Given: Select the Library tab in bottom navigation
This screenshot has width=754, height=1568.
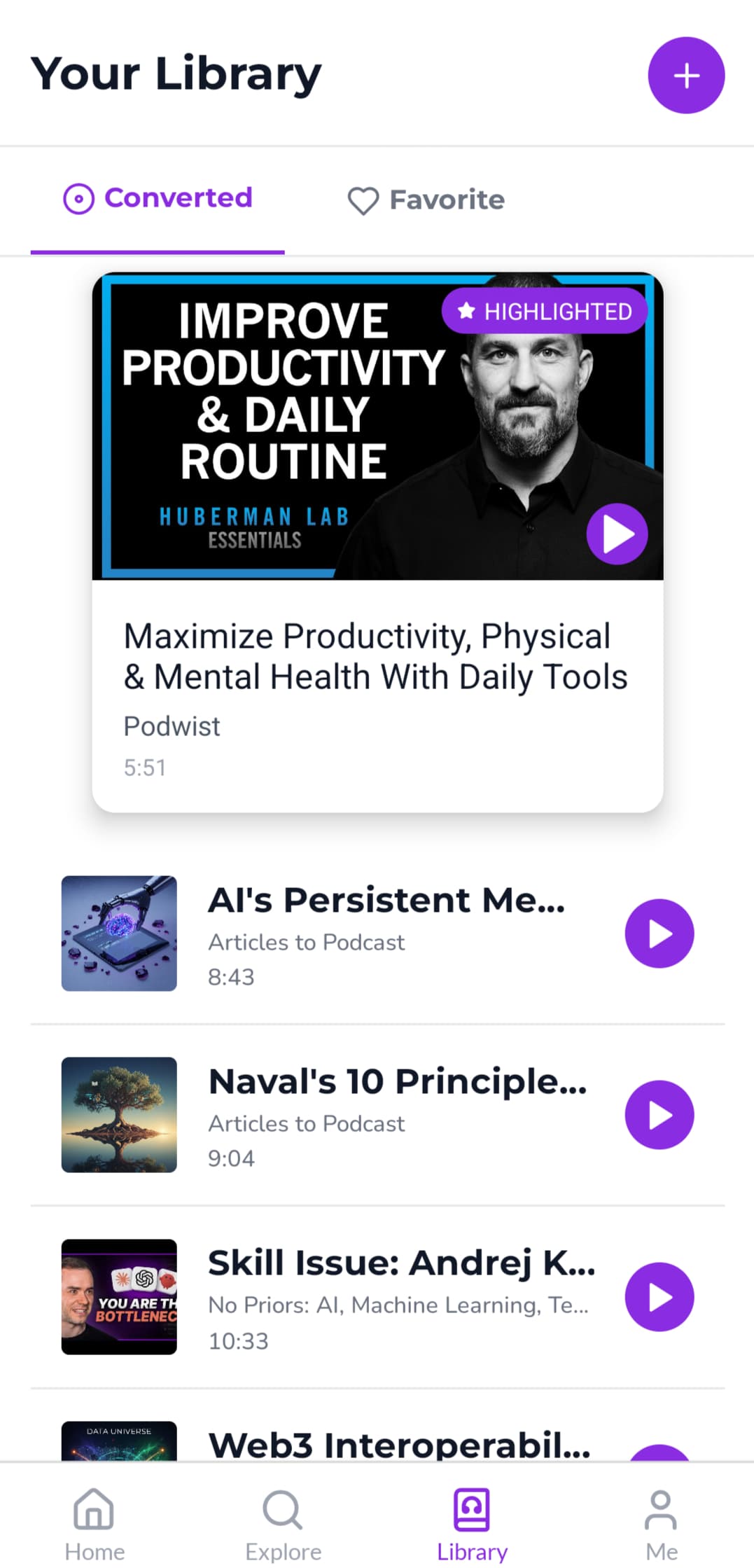Looking at the screenshot, I should (472, 1524).
